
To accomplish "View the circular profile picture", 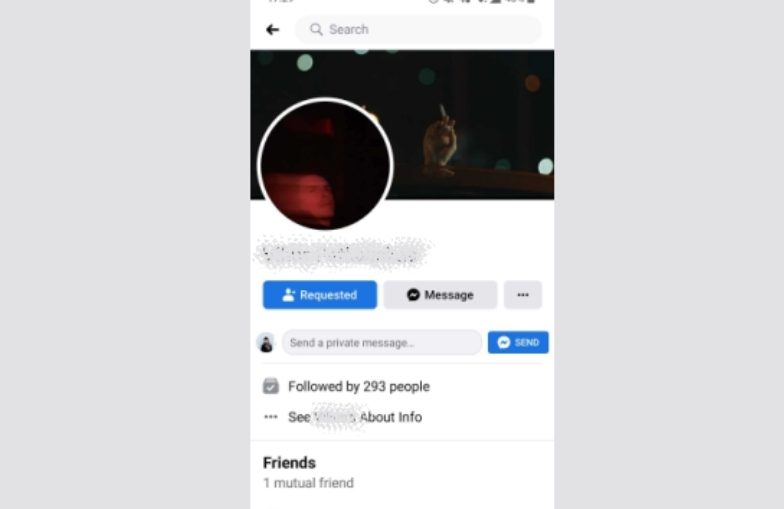I will coord(325,164).
